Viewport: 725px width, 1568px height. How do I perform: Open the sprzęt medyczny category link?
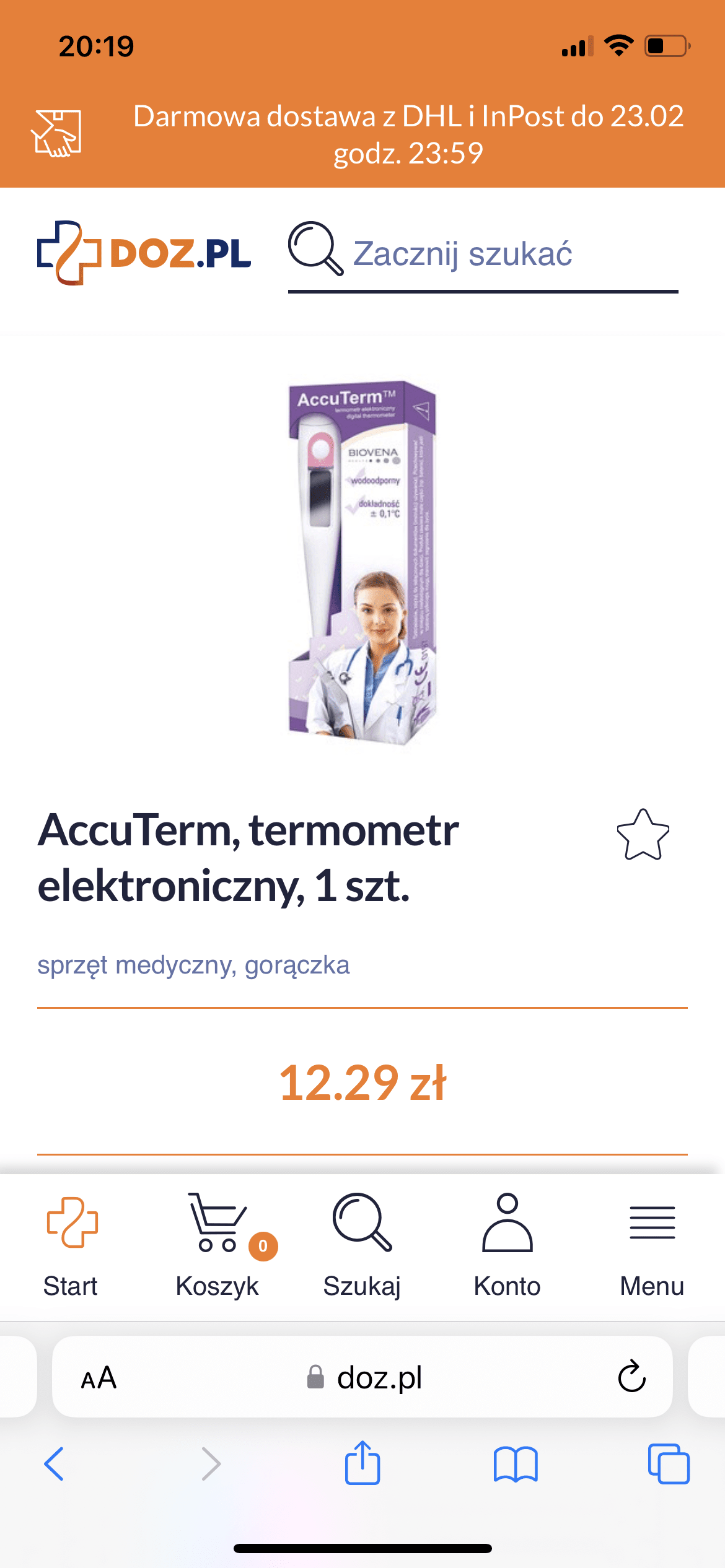click(135, 965)
